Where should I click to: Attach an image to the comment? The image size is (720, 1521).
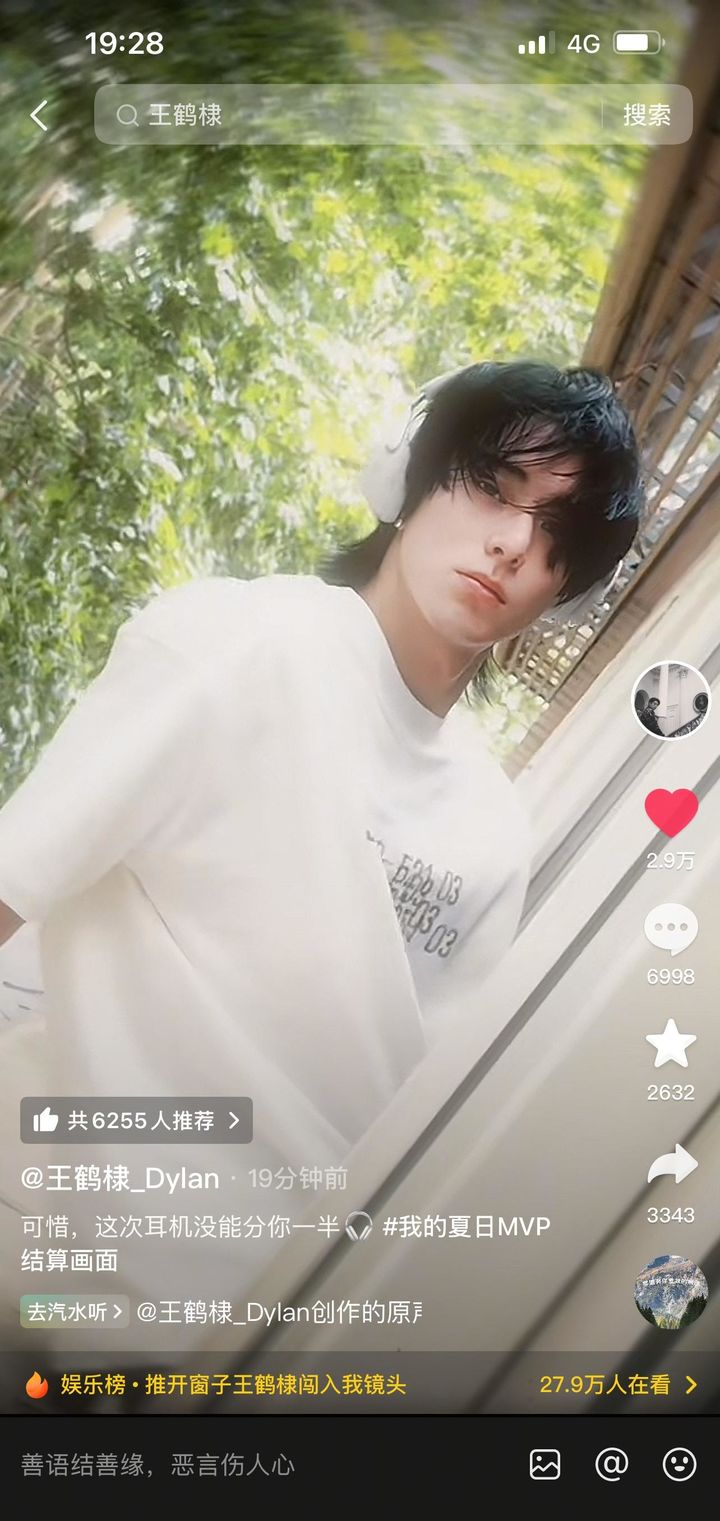pos(545,1465)
